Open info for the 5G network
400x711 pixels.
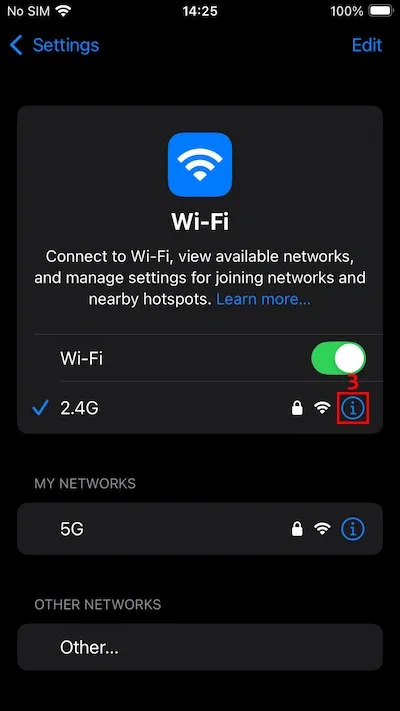click(x=353, y=529)
